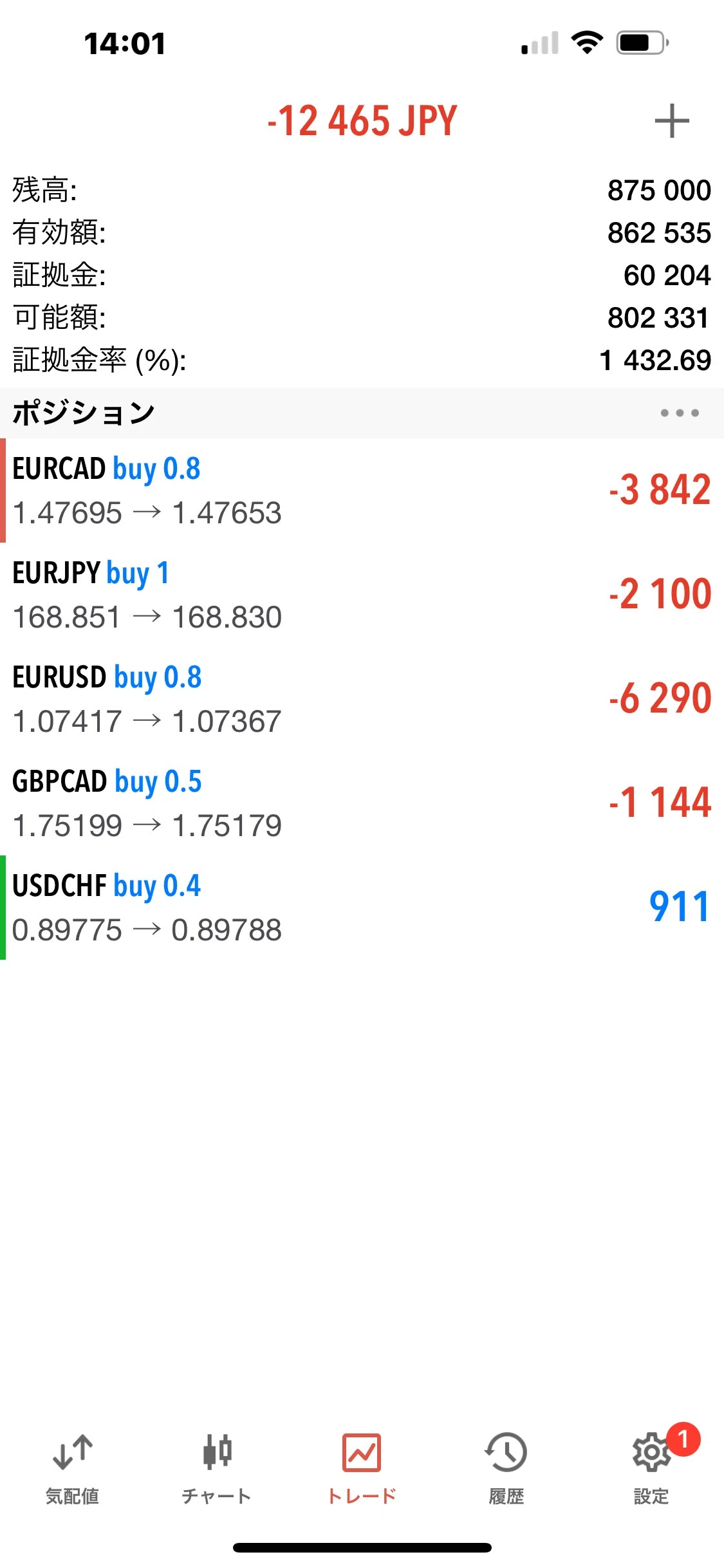Open the EURUSD buy 0.8 position
Screen dimensions: 724x1568
[362, 699]
